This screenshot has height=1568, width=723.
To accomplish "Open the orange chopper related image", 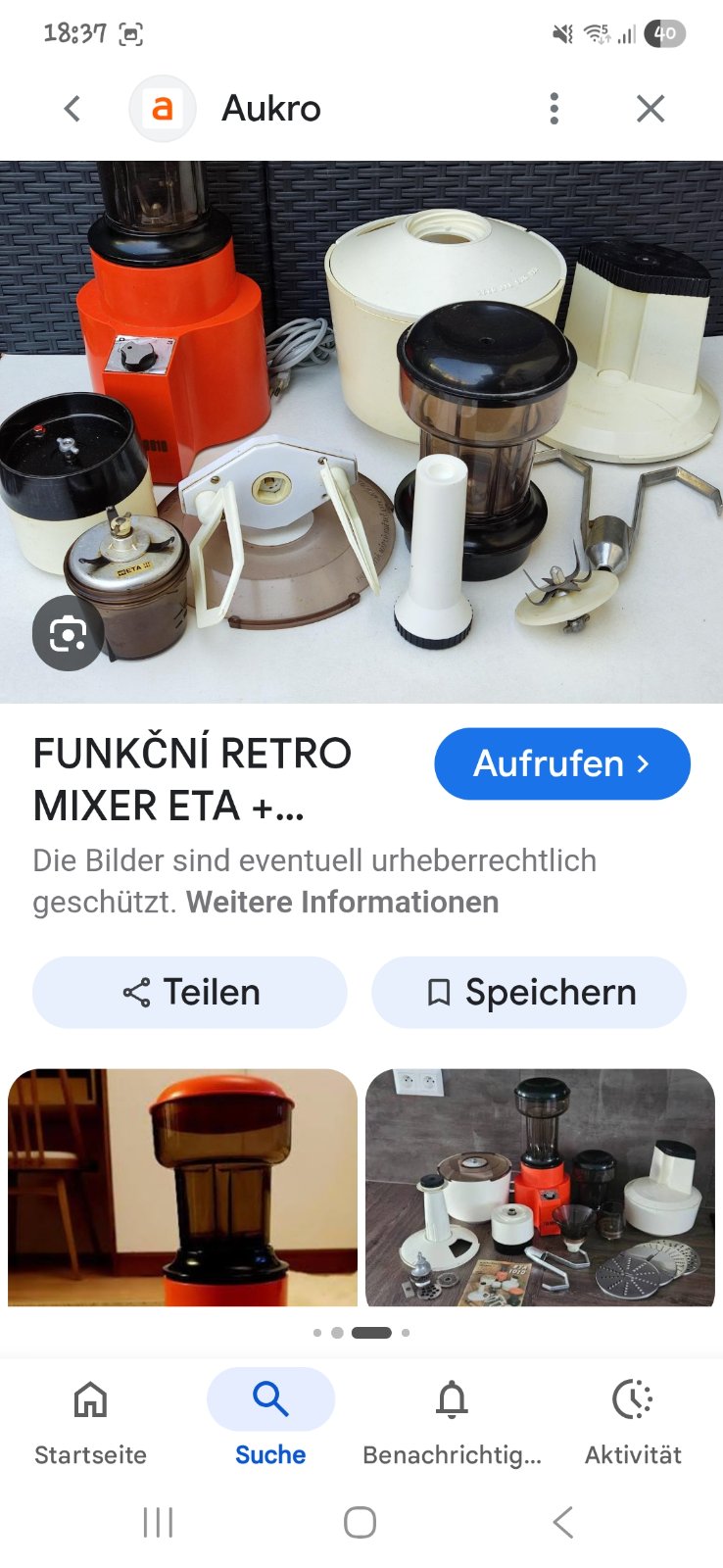I will coord(182,1187).
